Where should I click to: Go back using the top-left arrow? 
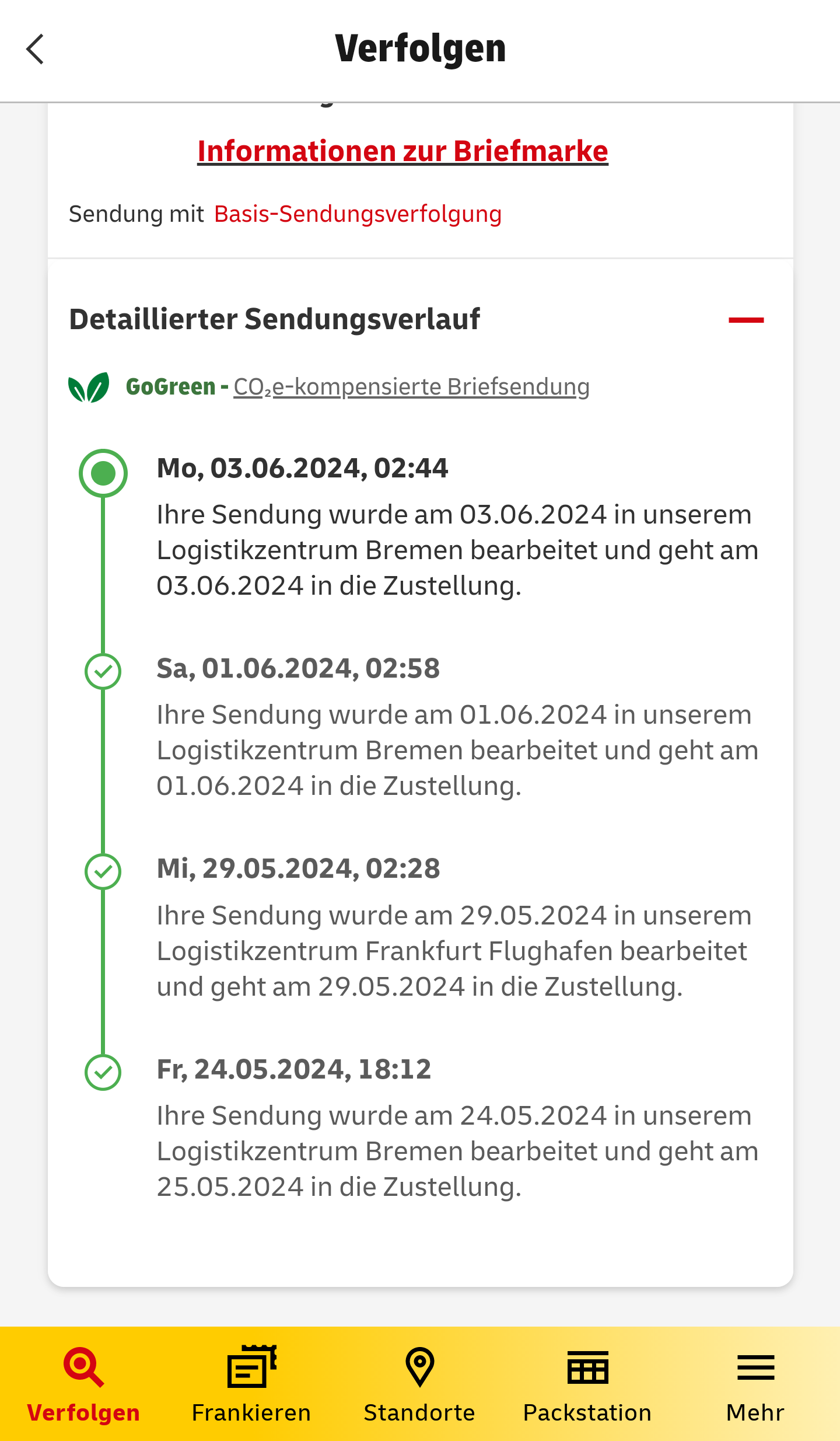(36, 49)
